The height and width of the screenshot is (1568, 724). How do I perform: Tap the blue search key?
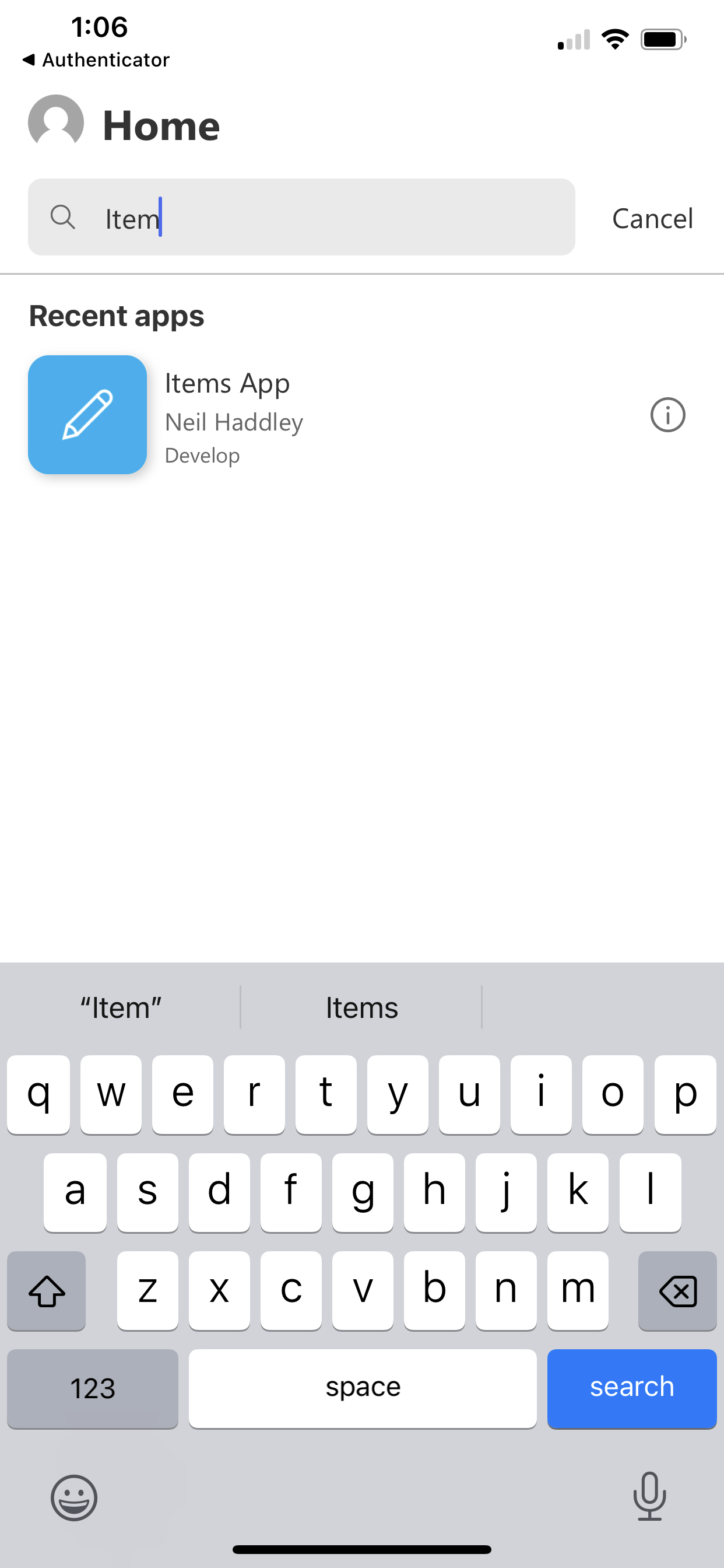(x=631, y=1388)
